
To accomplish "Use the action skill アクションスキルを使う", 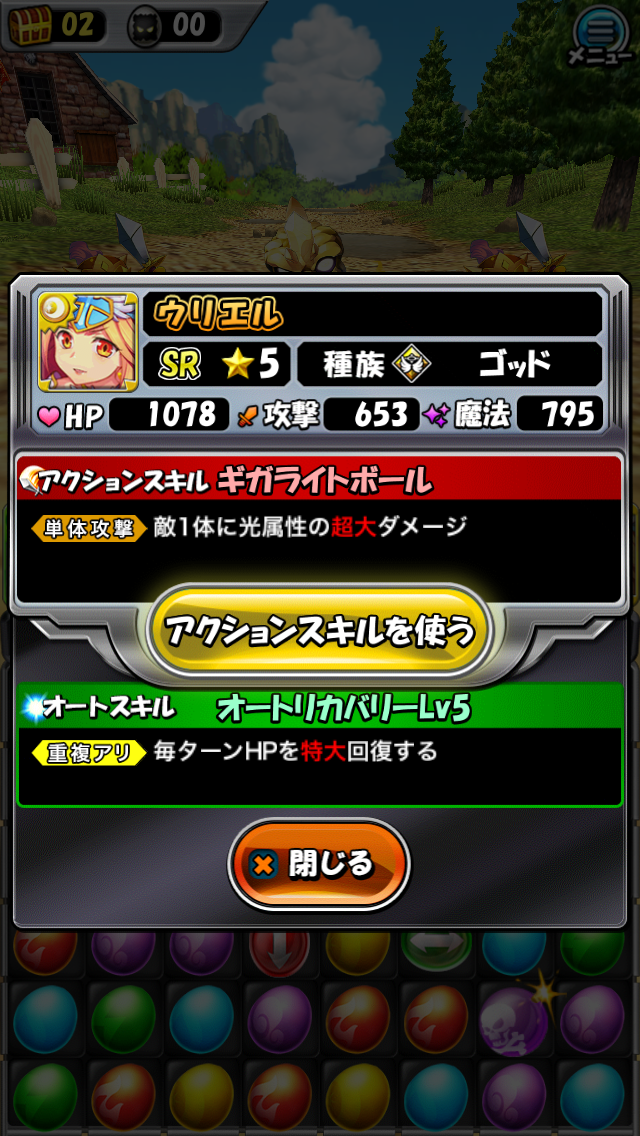I will [319, 630].
